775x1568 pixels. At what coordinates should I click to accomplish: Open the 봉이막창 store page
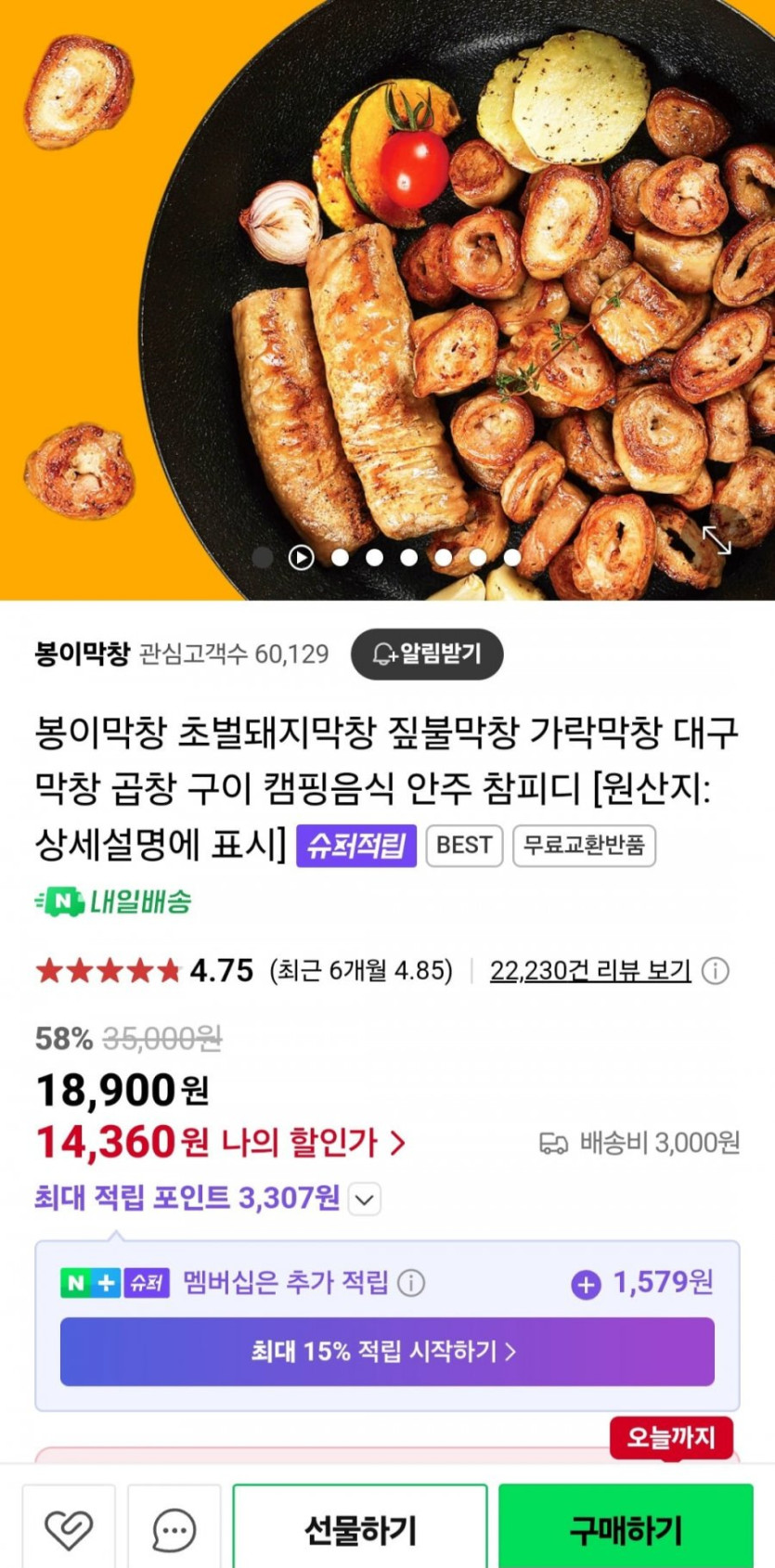(82, 654)
